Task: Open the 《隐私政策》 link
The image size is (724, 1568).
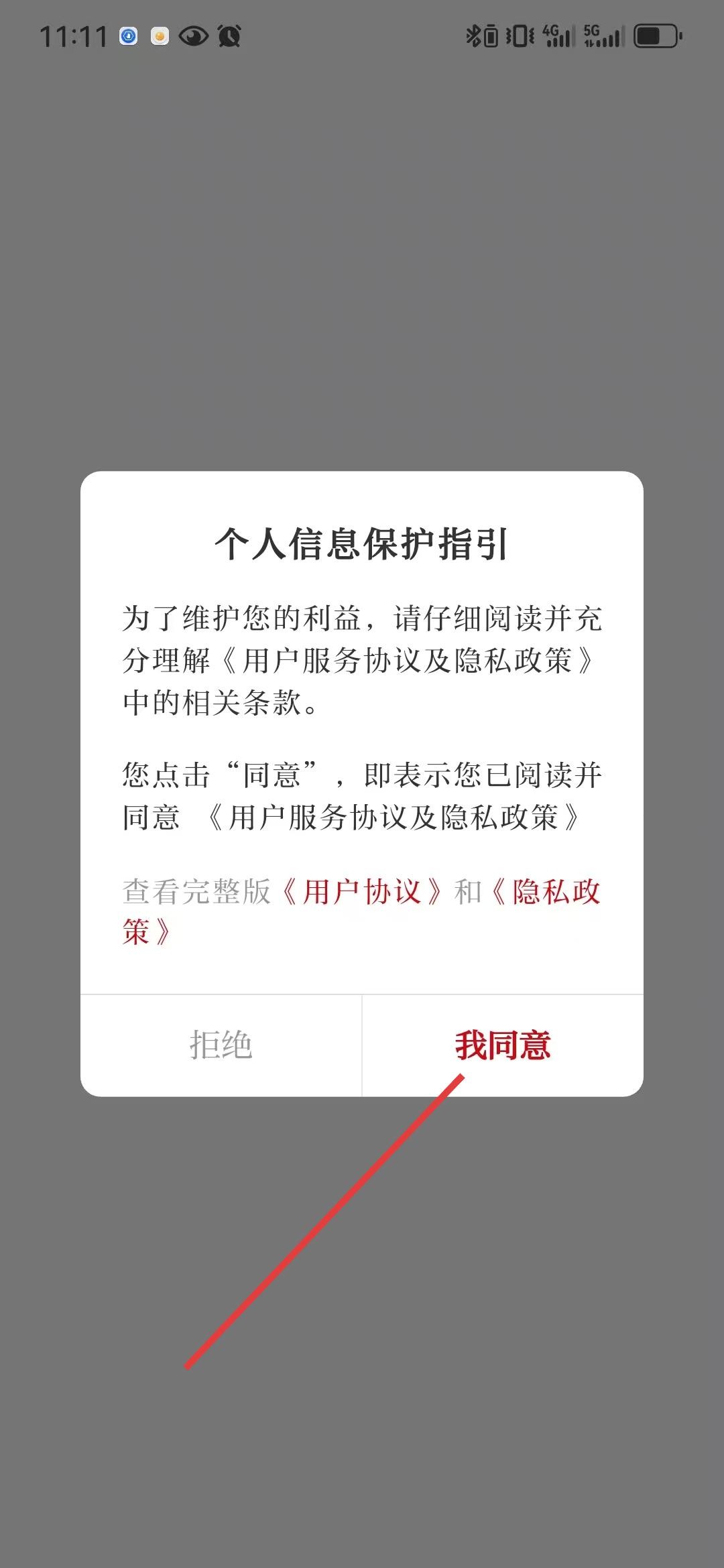Action: [x=546, y=893]
